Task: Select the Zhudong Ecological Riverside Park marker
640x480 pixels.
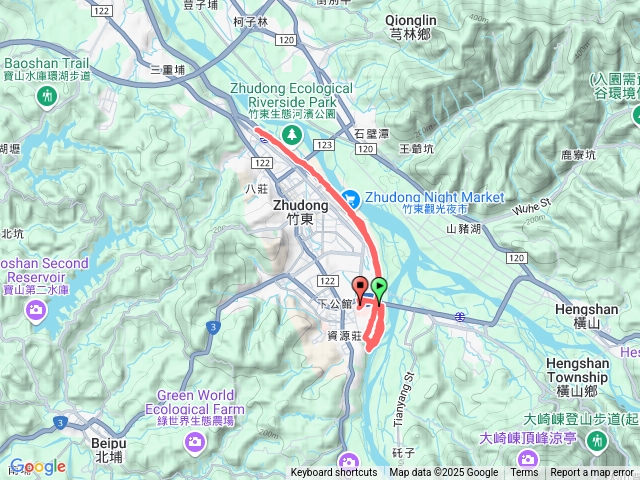Action: [292, 134]
